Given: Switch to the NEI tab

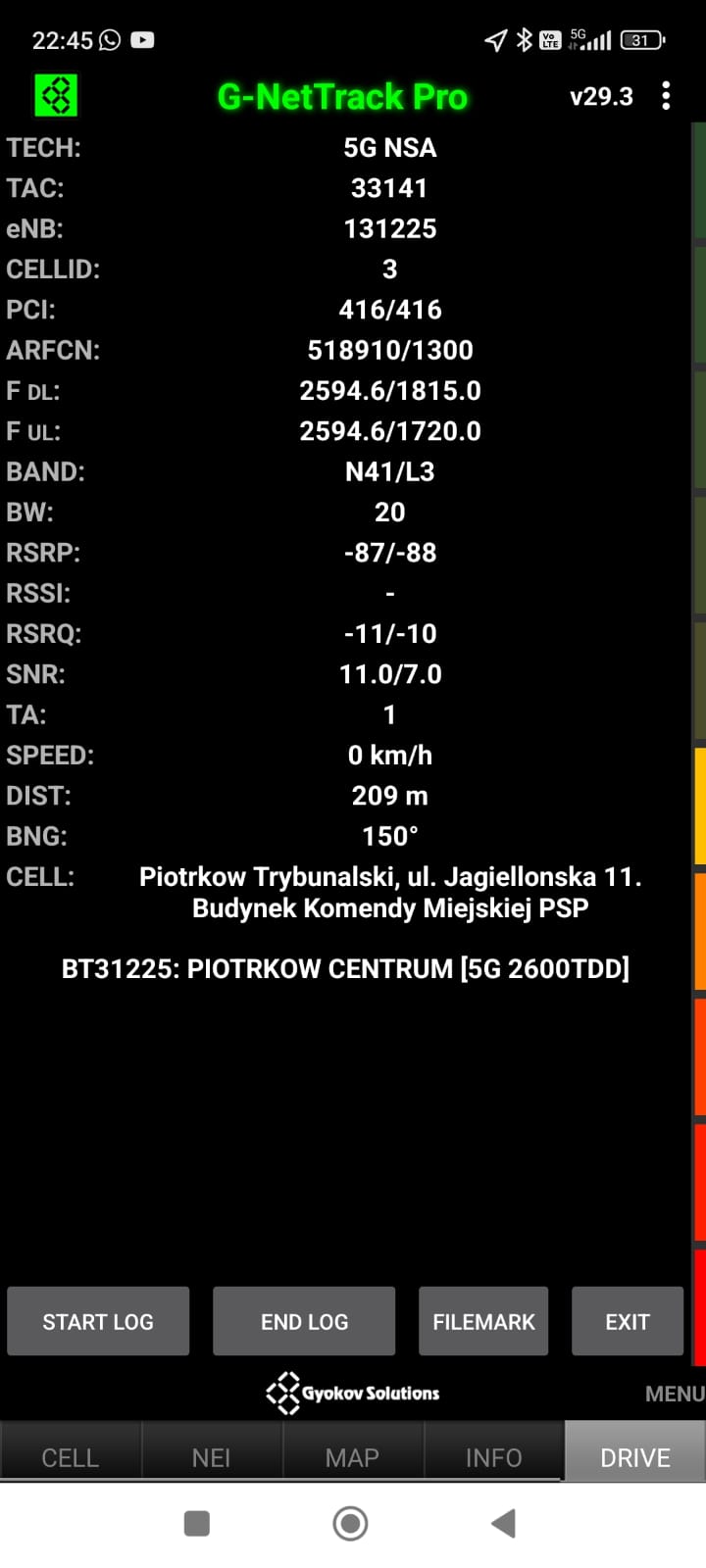Looking at the screenshot, I should click(x=212, y=1457).
